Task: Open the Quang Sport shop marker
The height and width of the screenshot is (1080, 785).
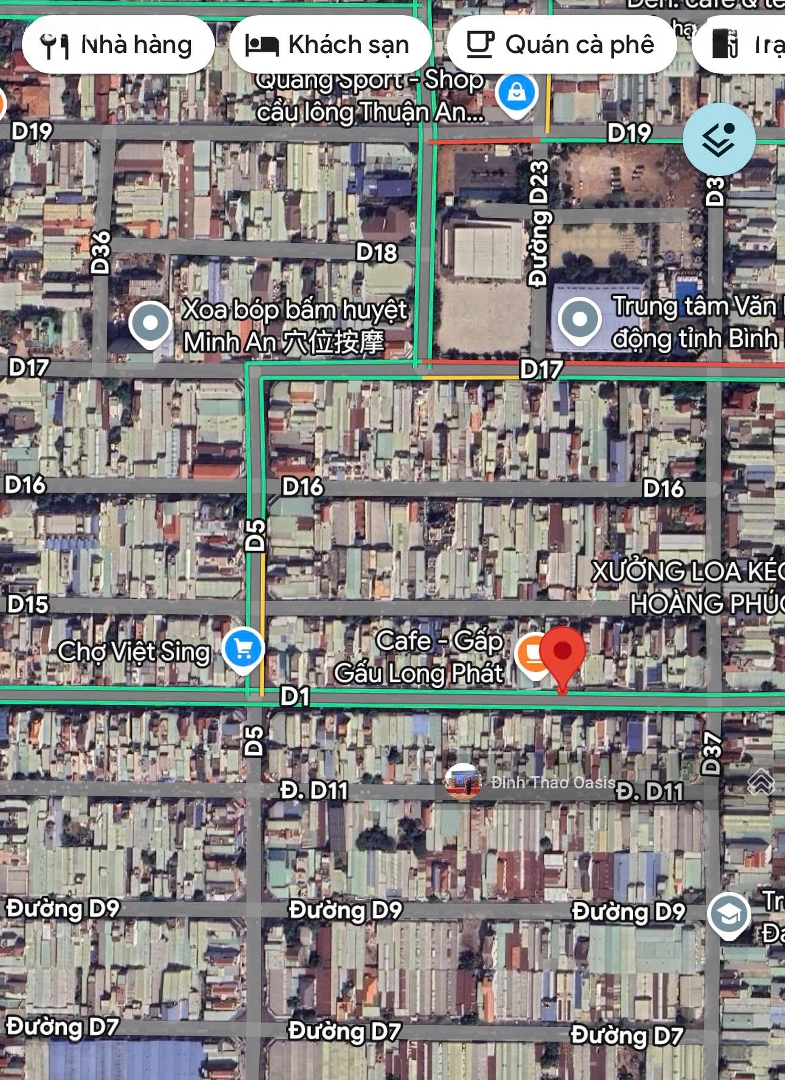Action: 516,94
